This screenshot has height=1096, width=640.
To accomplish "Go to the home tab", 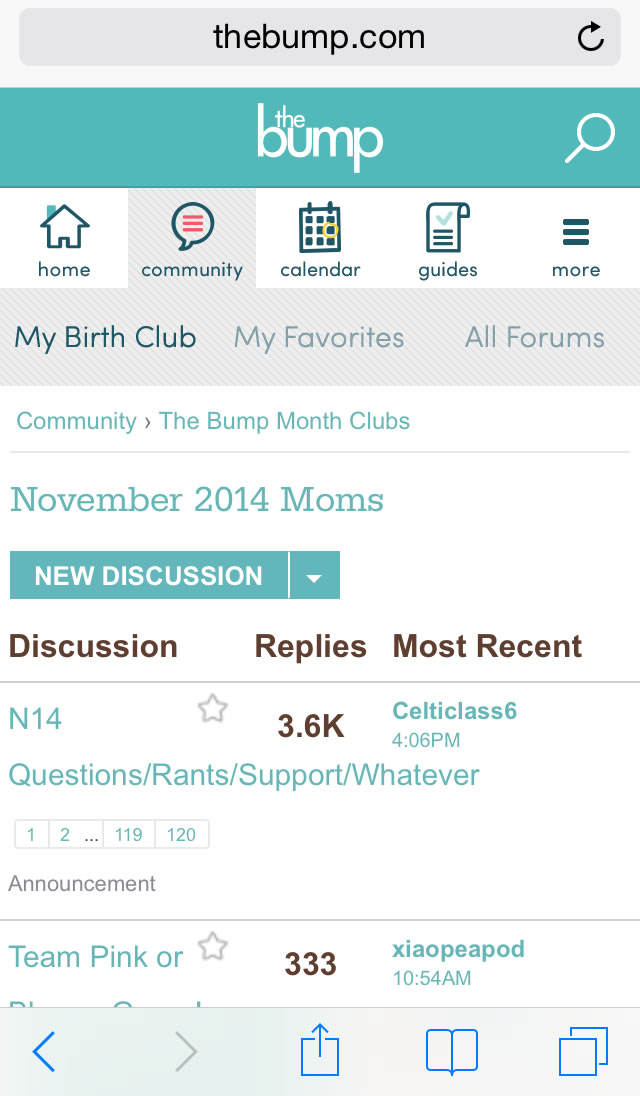I will (x=64, y=240).
